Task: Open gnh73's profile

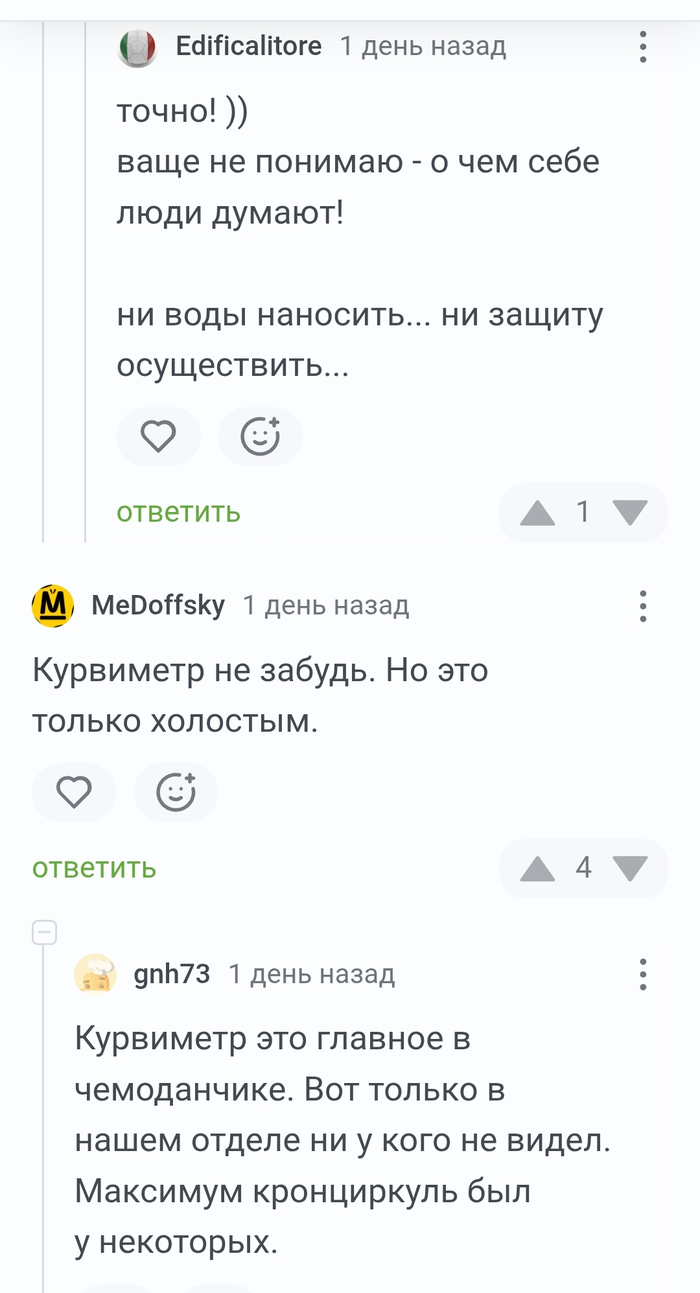Action: point(171,974)
